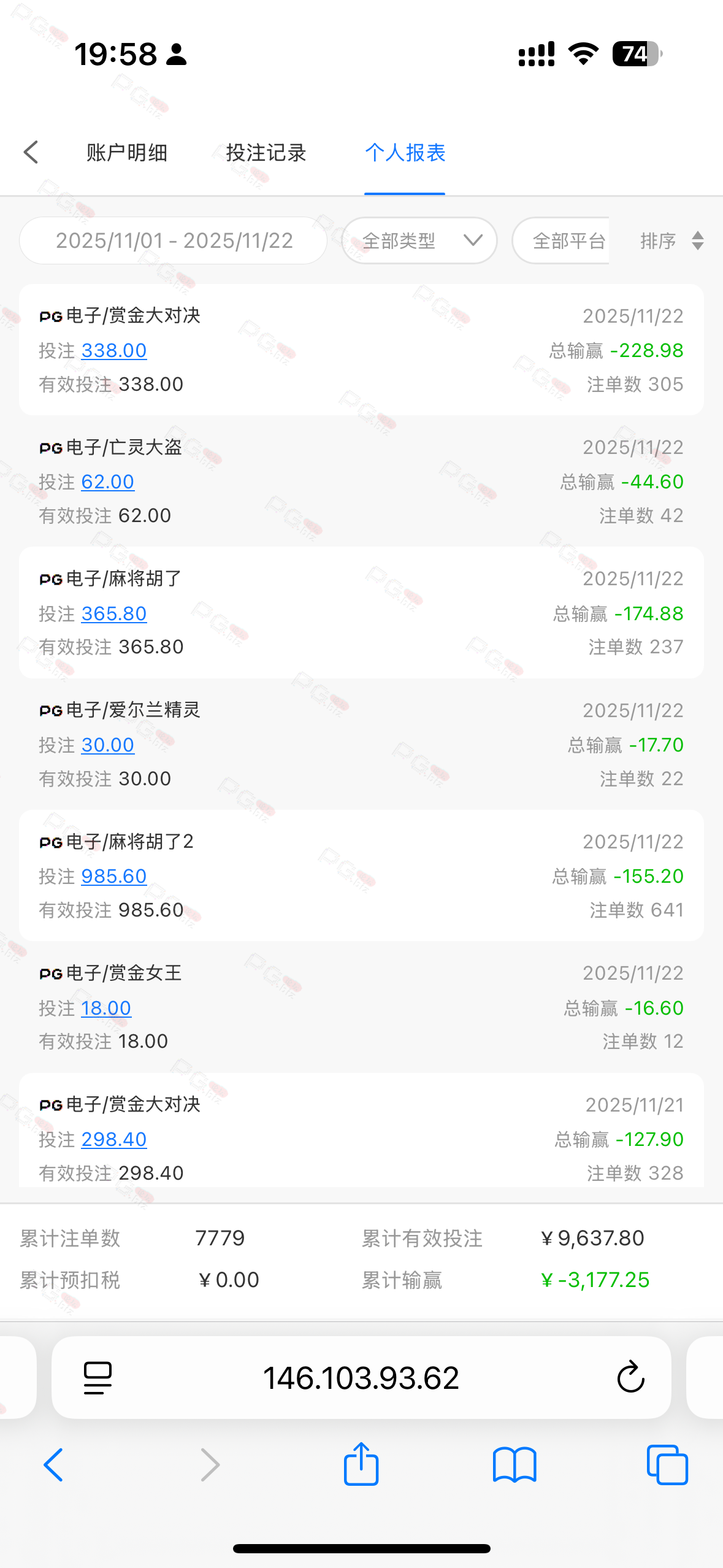The image size is (723, 1568).
Task: View the 18.00 bet for 赏金女王
Action: 106,1008
